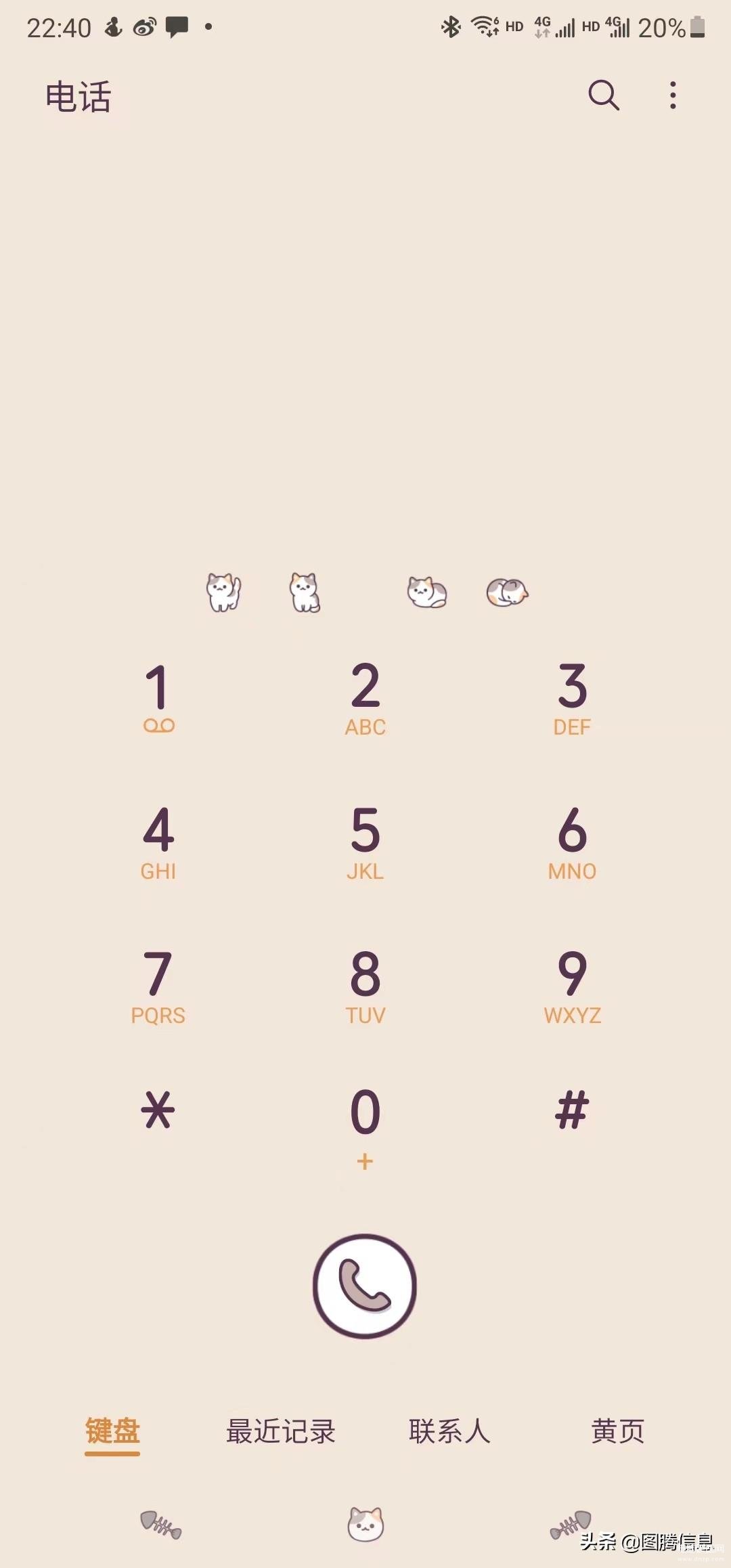This screenshot has height=1568, width=731.
Task: Tap the 2 ABC key
Action: [365, 697]
